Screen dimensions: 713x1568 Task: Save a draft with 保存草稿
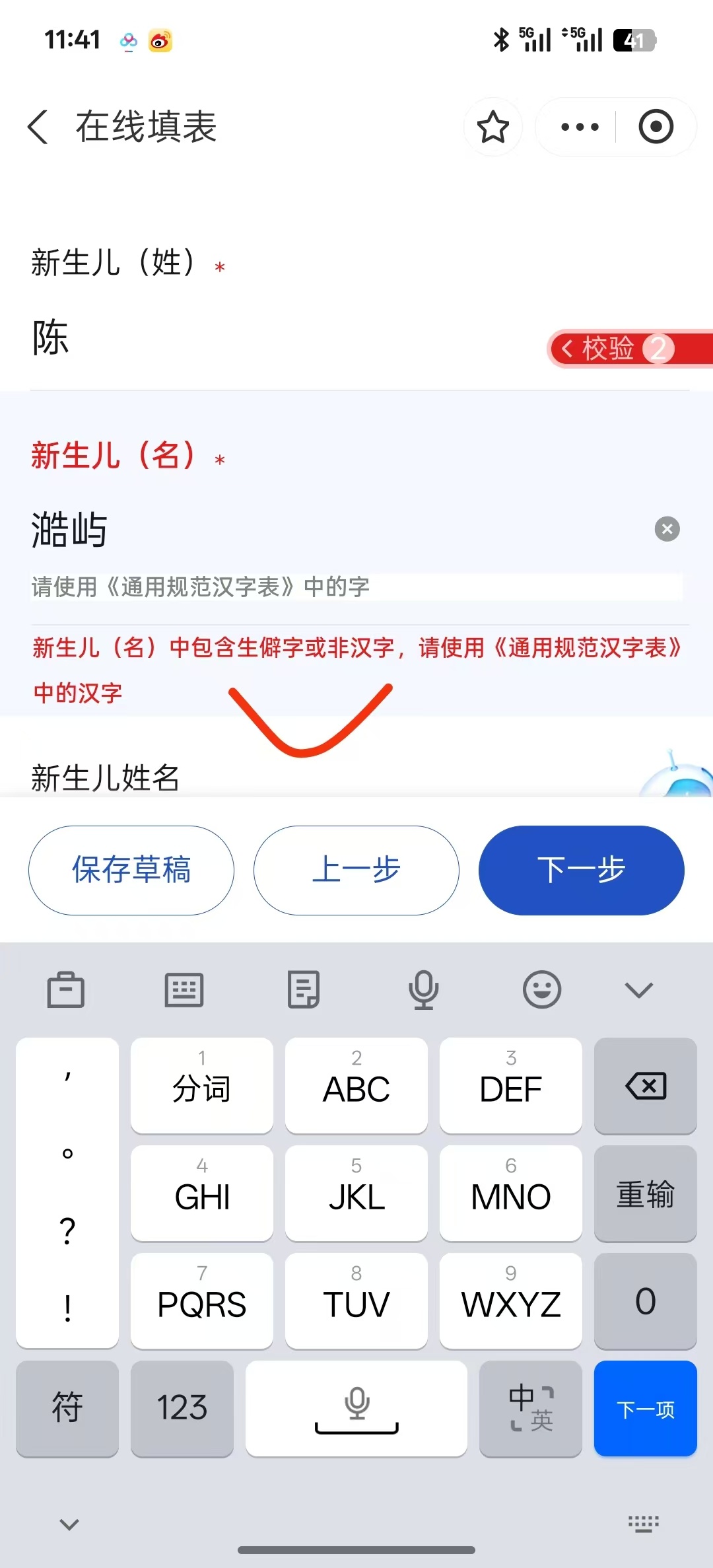click(x=131, y=870)
